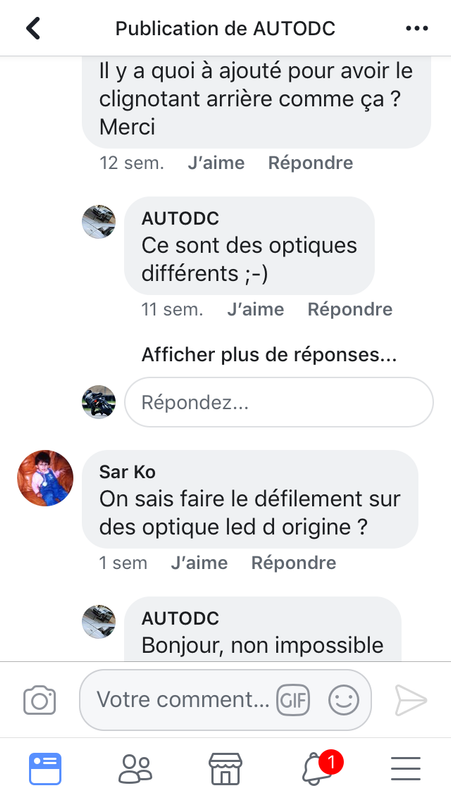451x800 pixels.
Task: Like the comment posted 12 sem. ago
Action: coord(216,163)
